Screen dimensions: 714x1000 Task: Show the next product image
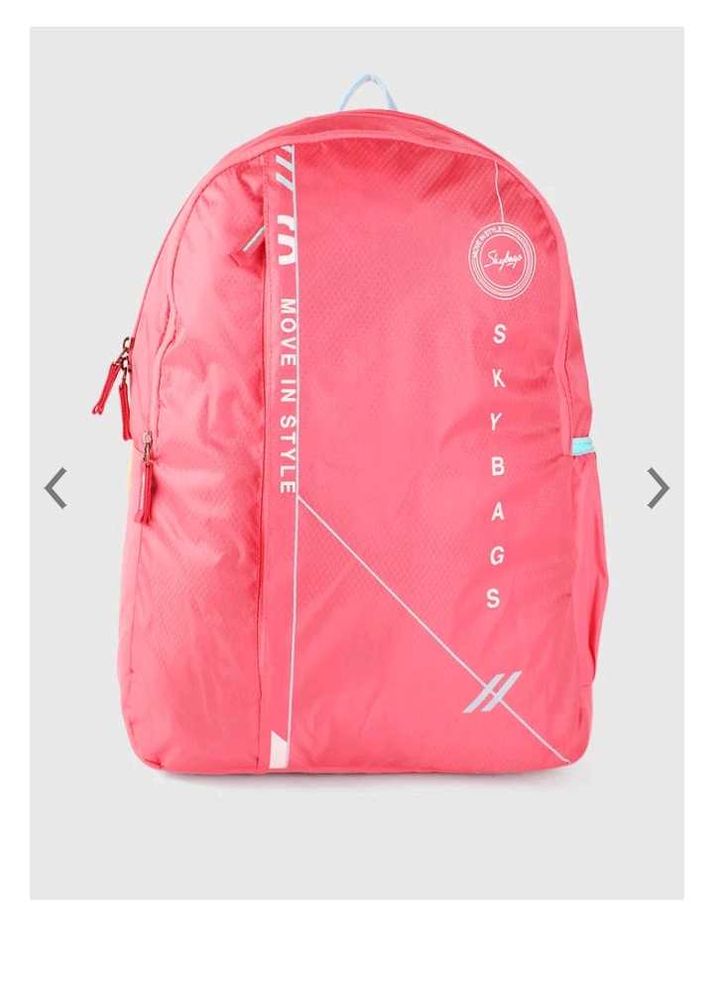(657, 488)
